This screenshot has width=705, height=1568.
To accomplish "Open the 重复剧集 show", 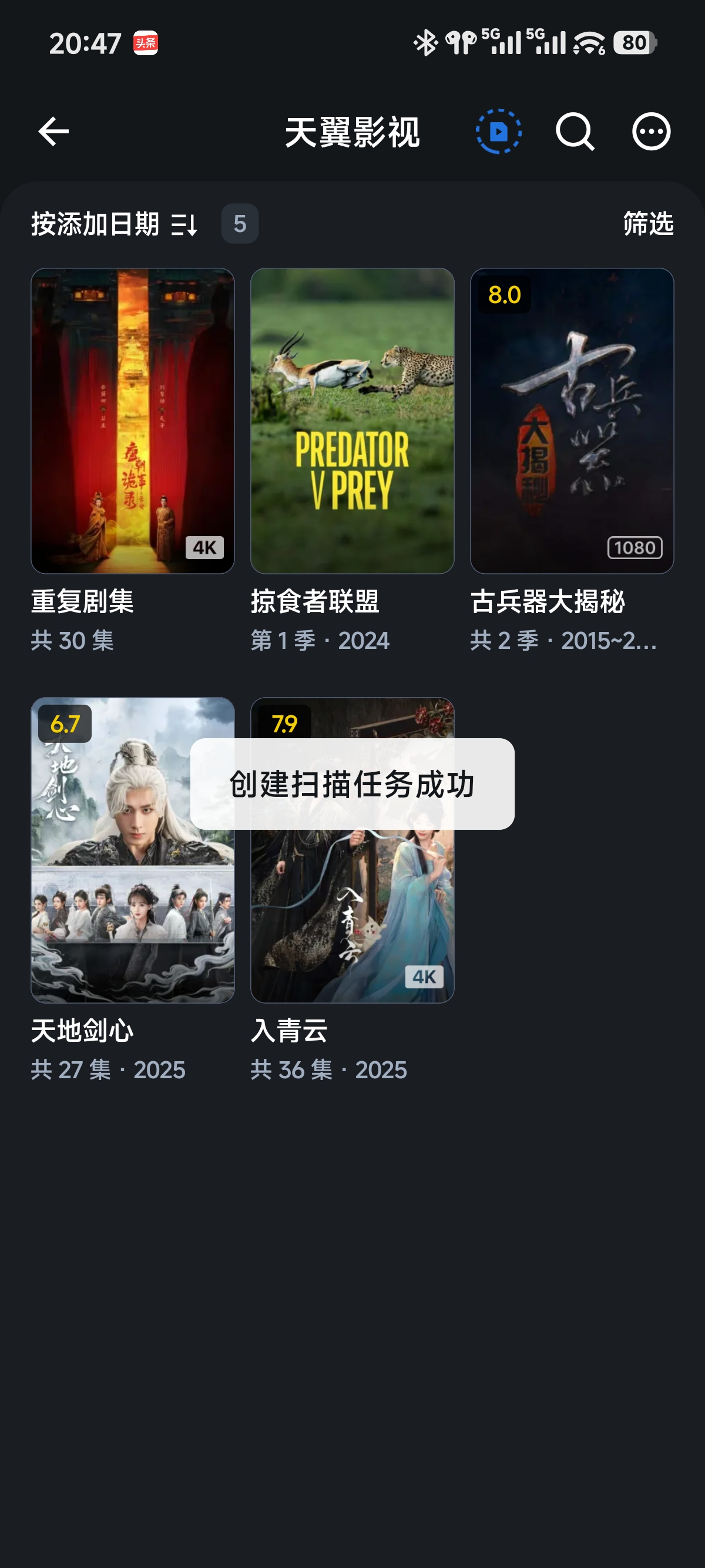I will (x=133, y=421).
